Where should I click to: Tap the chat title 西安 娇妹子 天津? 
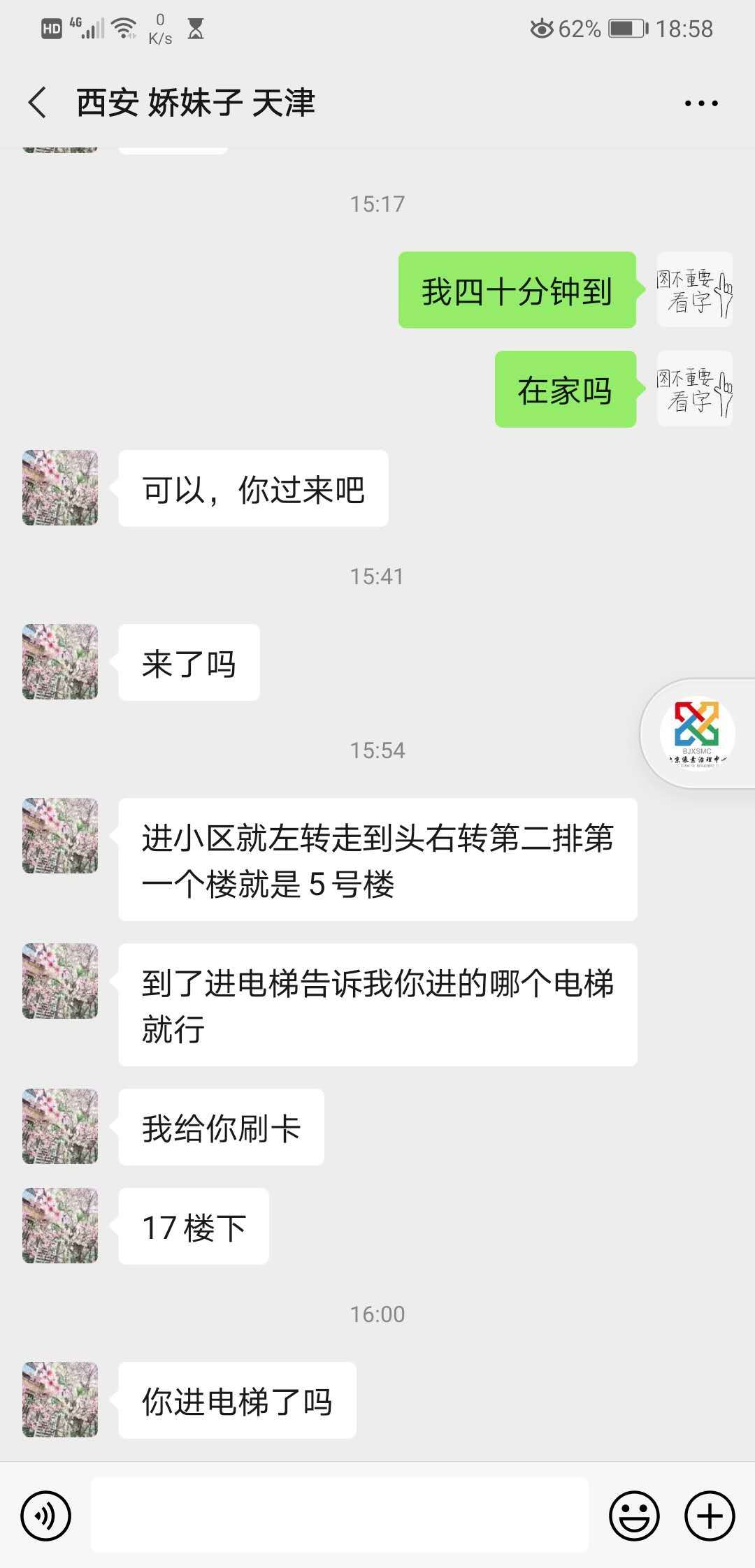(196, 102)
